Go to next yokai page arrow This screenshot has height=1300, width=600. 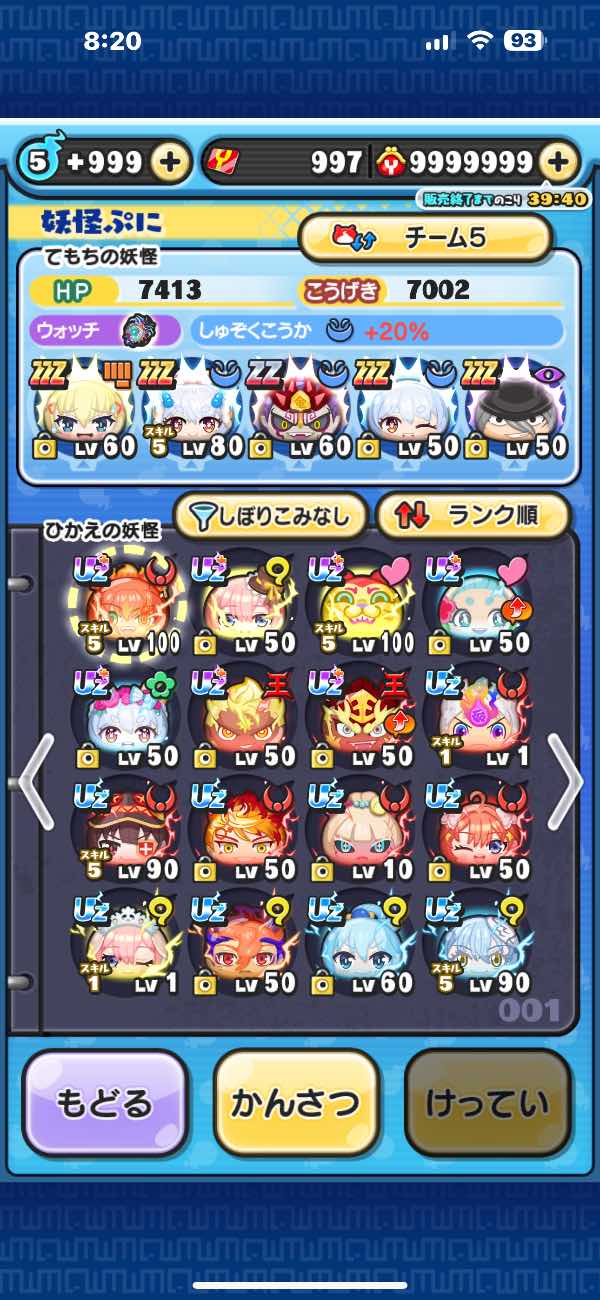(x=564, y=780)
